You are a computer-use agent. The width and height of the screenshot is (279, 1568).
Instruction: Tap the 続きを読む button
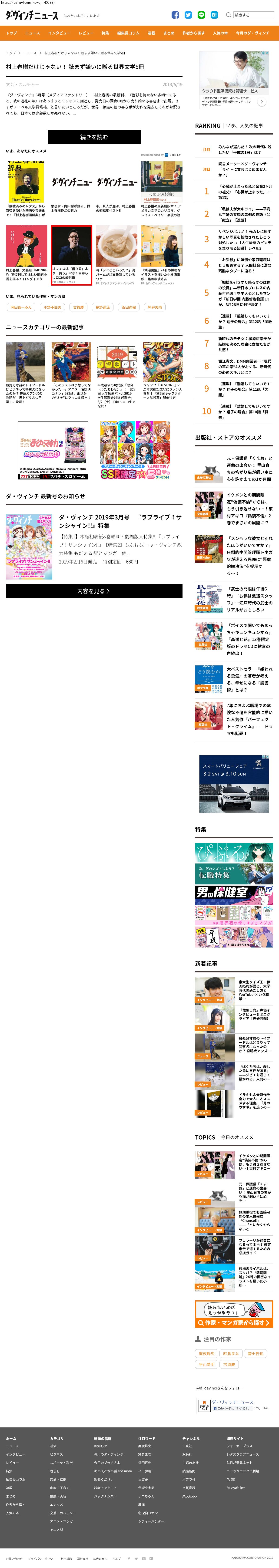coord(94,137)
